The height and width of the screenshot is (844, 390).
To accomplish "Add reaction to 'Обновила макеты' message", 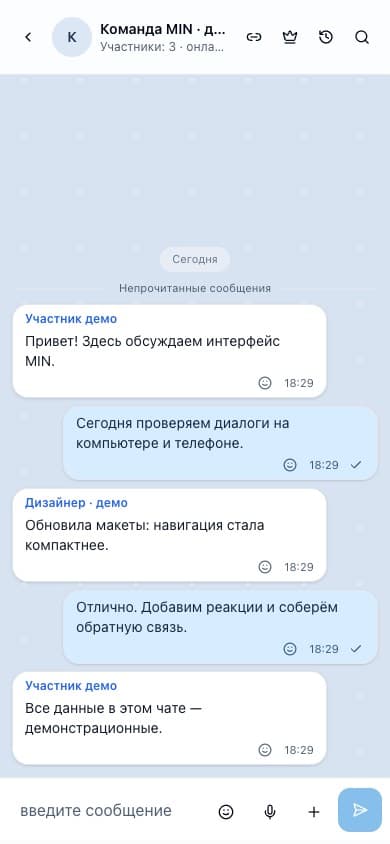I will pyautogui.click(x=265, y=567).
